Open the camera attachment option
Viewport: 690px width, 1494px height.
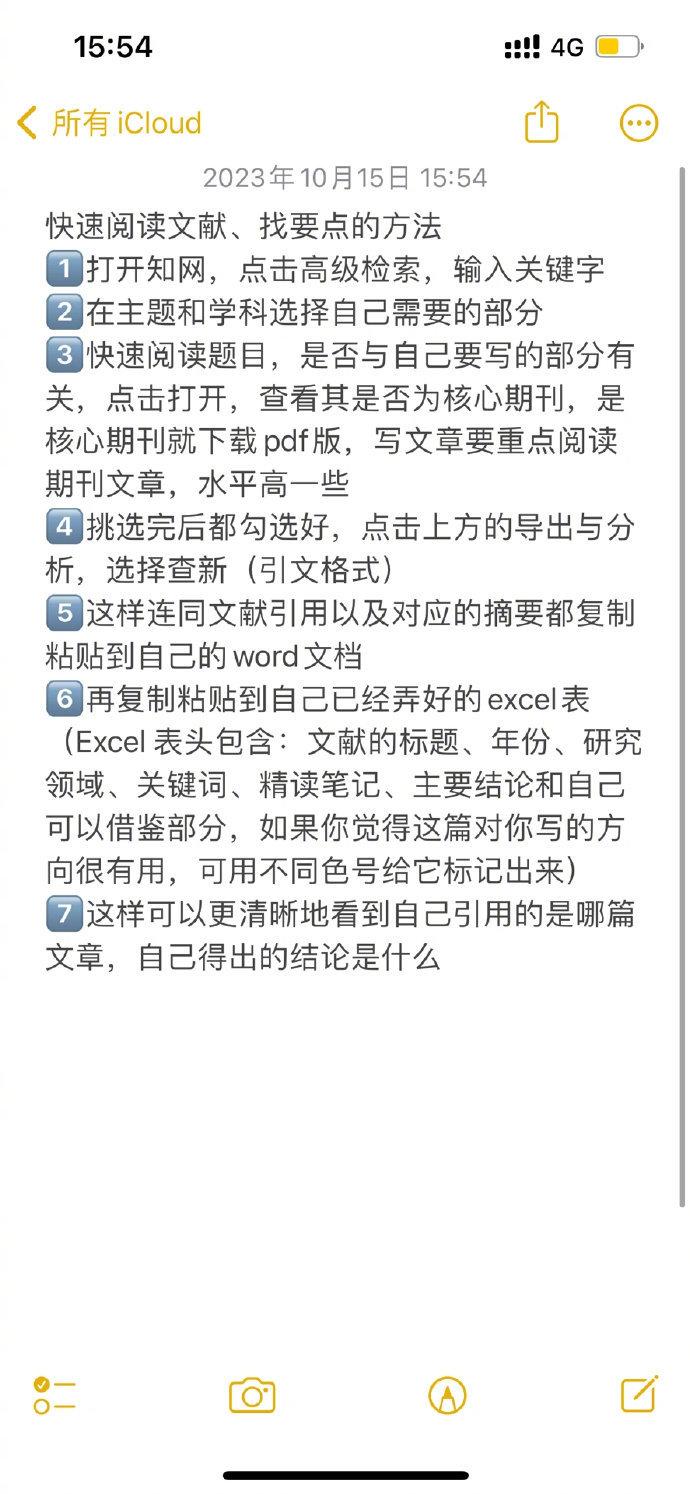pos(252,1395)
